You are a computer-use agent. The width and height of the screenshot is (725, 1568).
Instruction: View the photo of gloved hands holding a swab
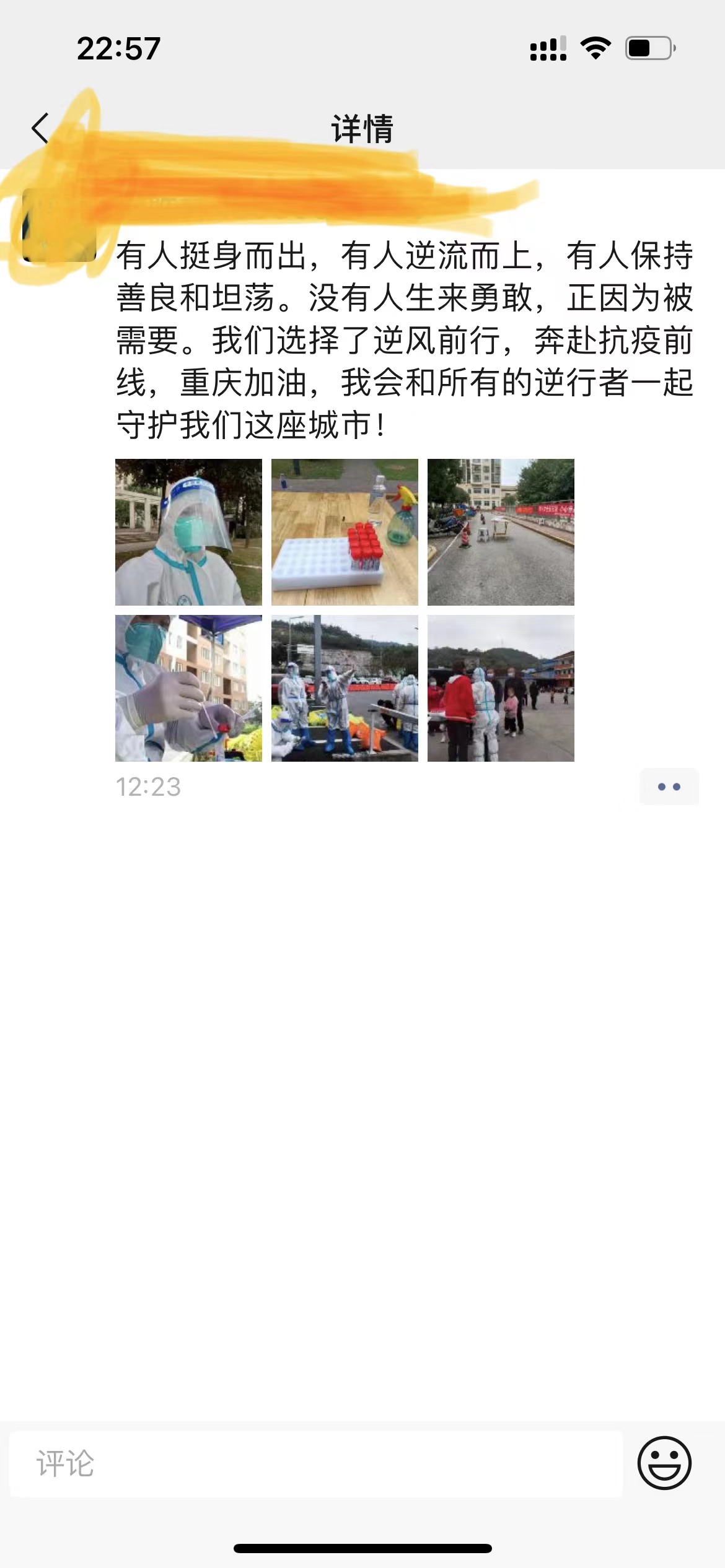pos(190,687)
